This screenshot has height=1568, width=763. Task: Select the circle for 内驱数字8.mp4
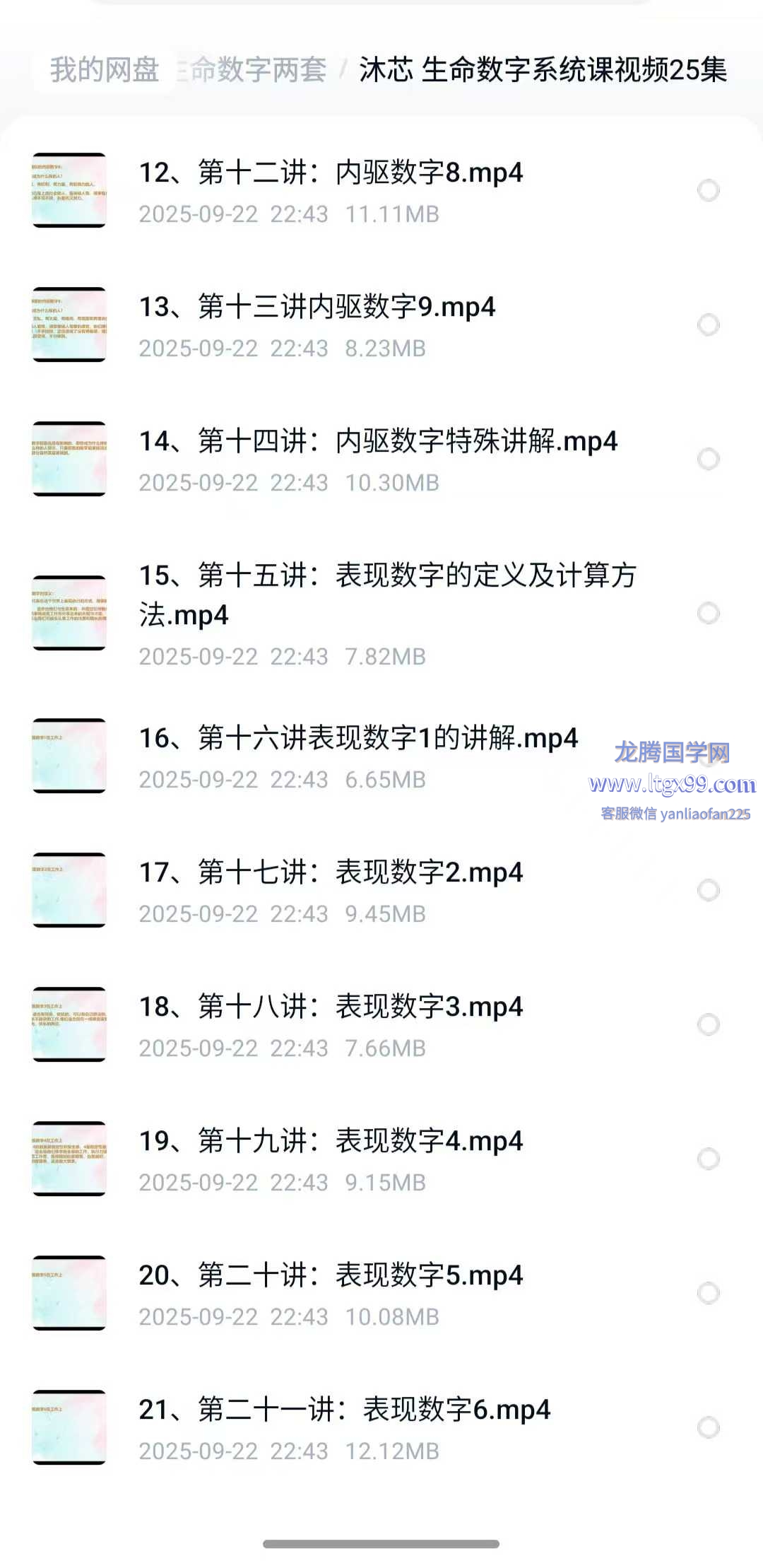click(708, 190)
